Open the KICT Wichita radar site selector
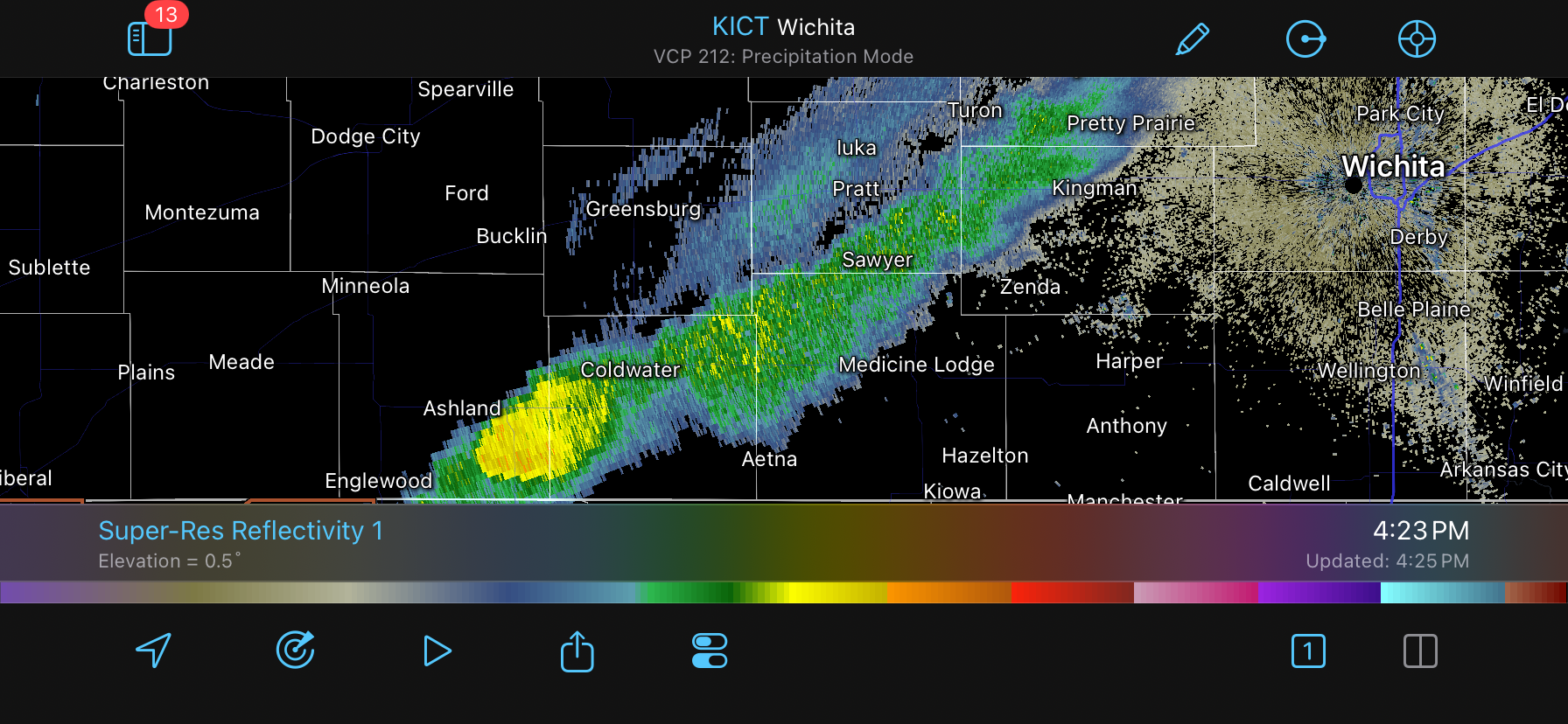This screenshot has height=724, width=1568. click(782, 27)
